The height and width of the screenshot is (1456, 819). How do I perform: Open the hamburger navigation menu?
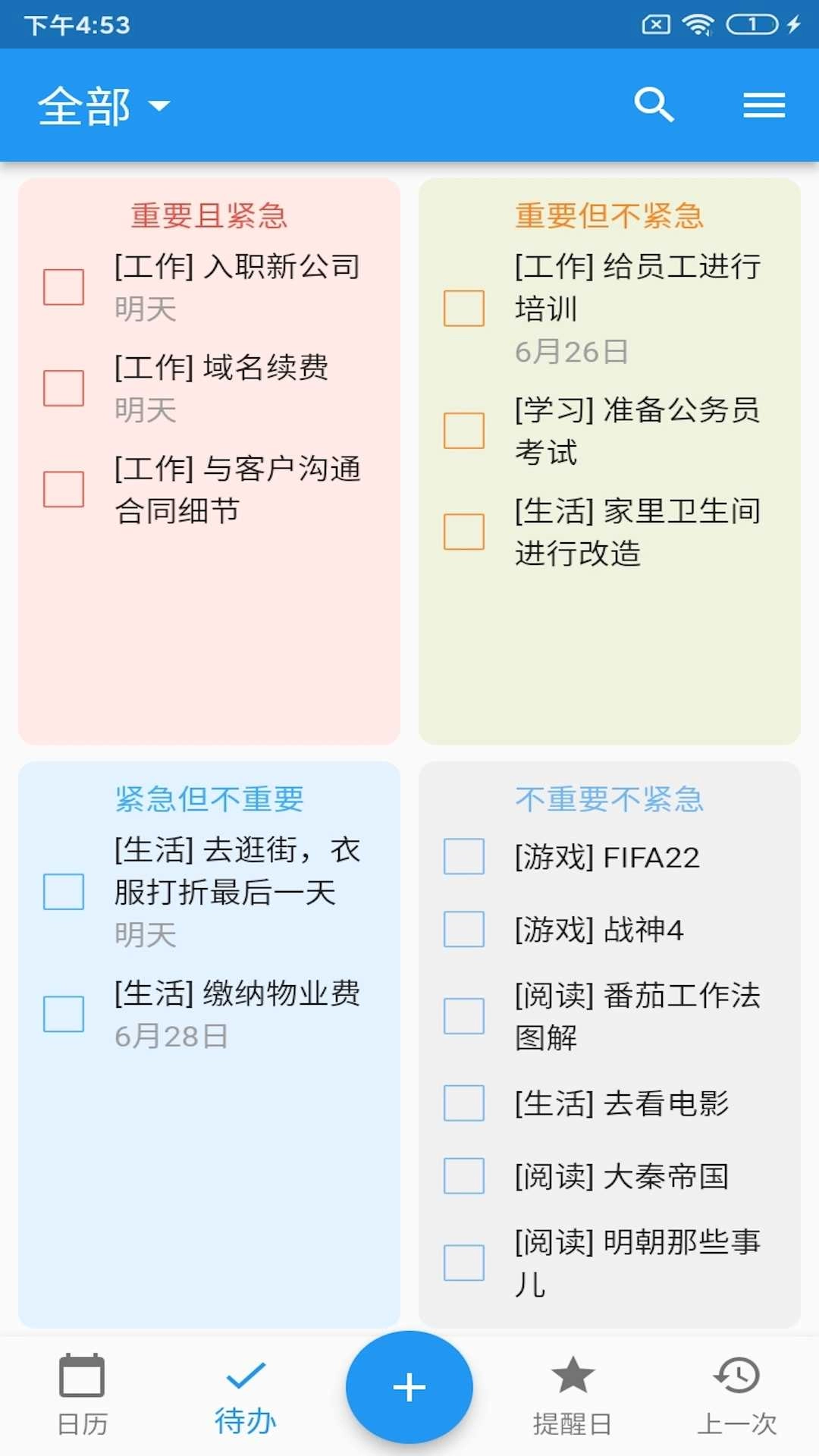tap(764, 105)
